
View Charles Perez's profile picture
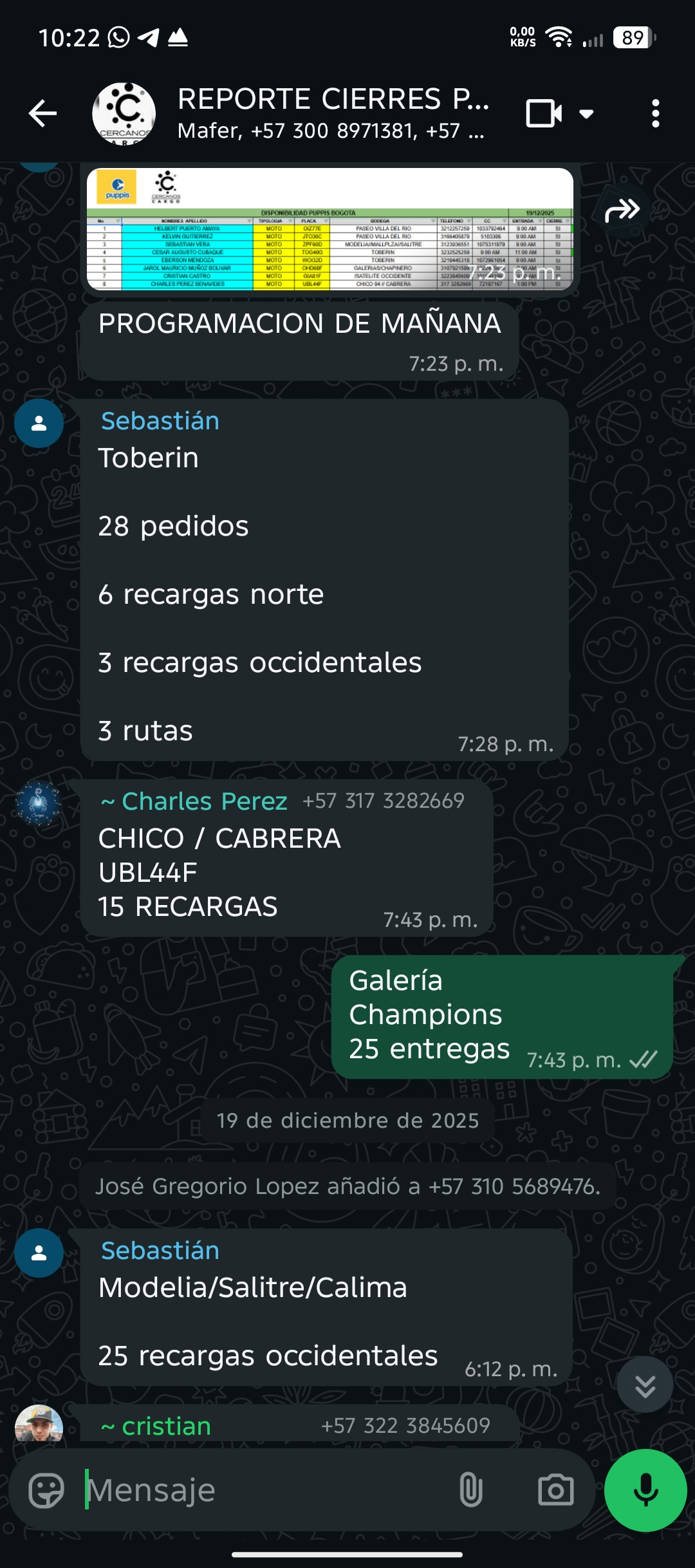[x=39, y=803]
